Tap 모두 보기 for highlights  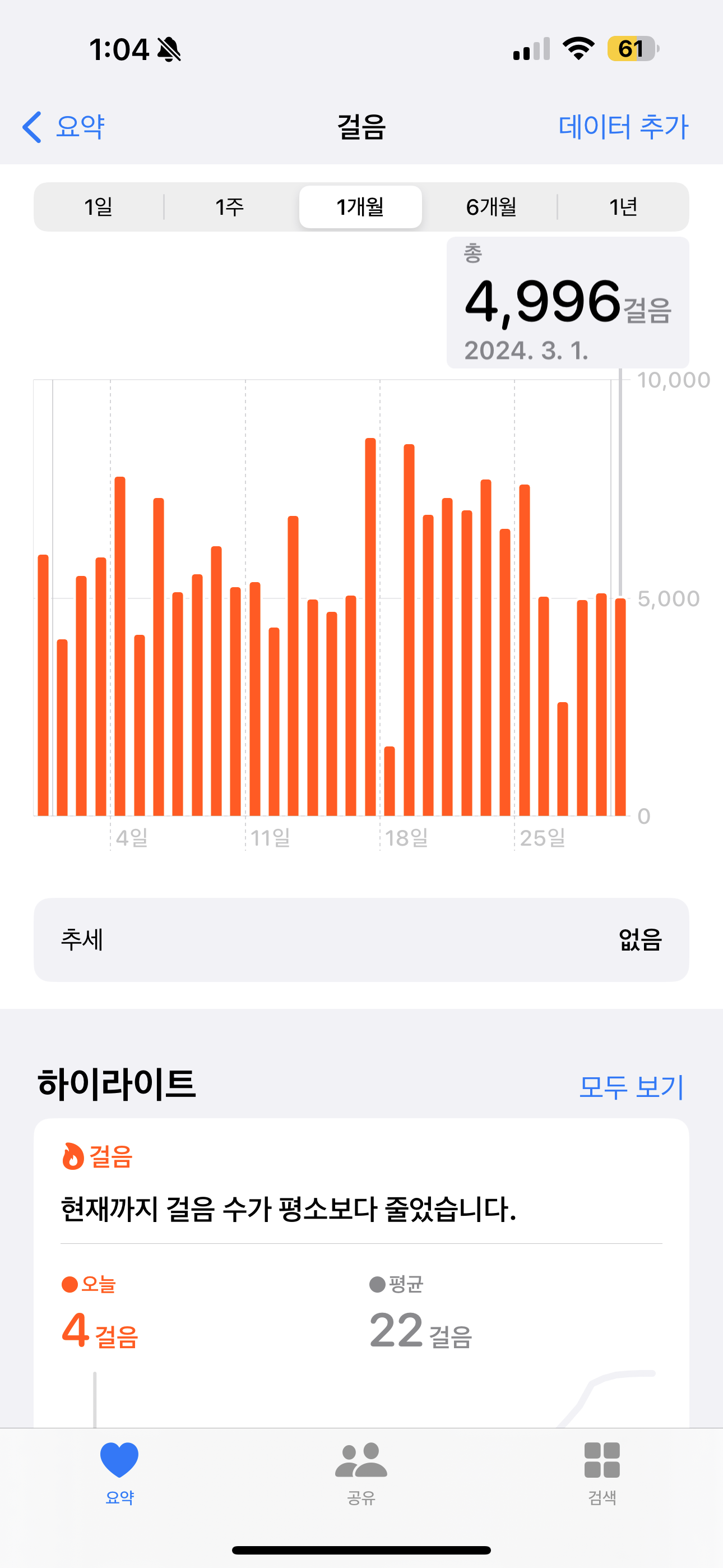[x=631, y=1086]
